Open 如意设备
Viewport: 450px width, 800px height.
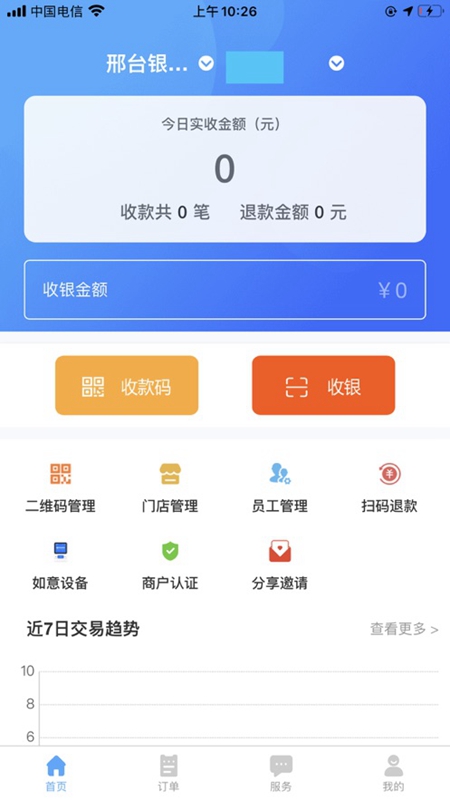coord(61,565)
